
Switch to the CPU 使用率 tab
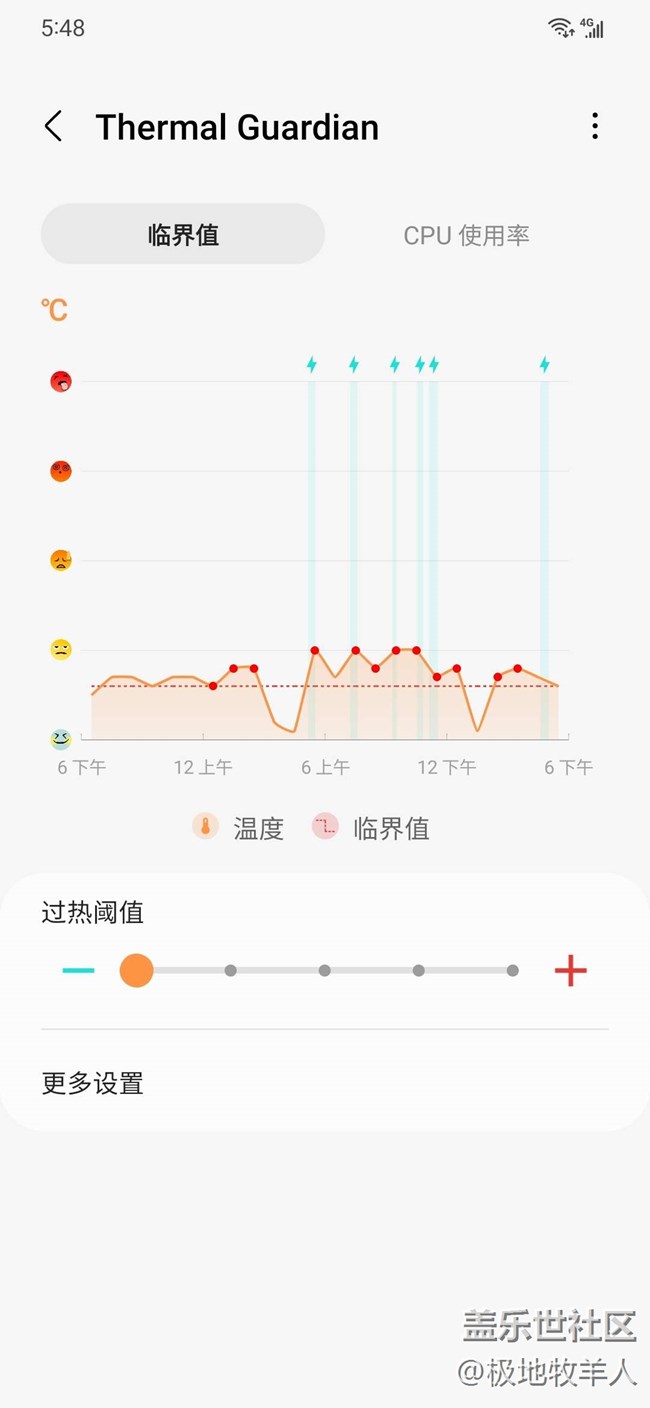(466, 235)
